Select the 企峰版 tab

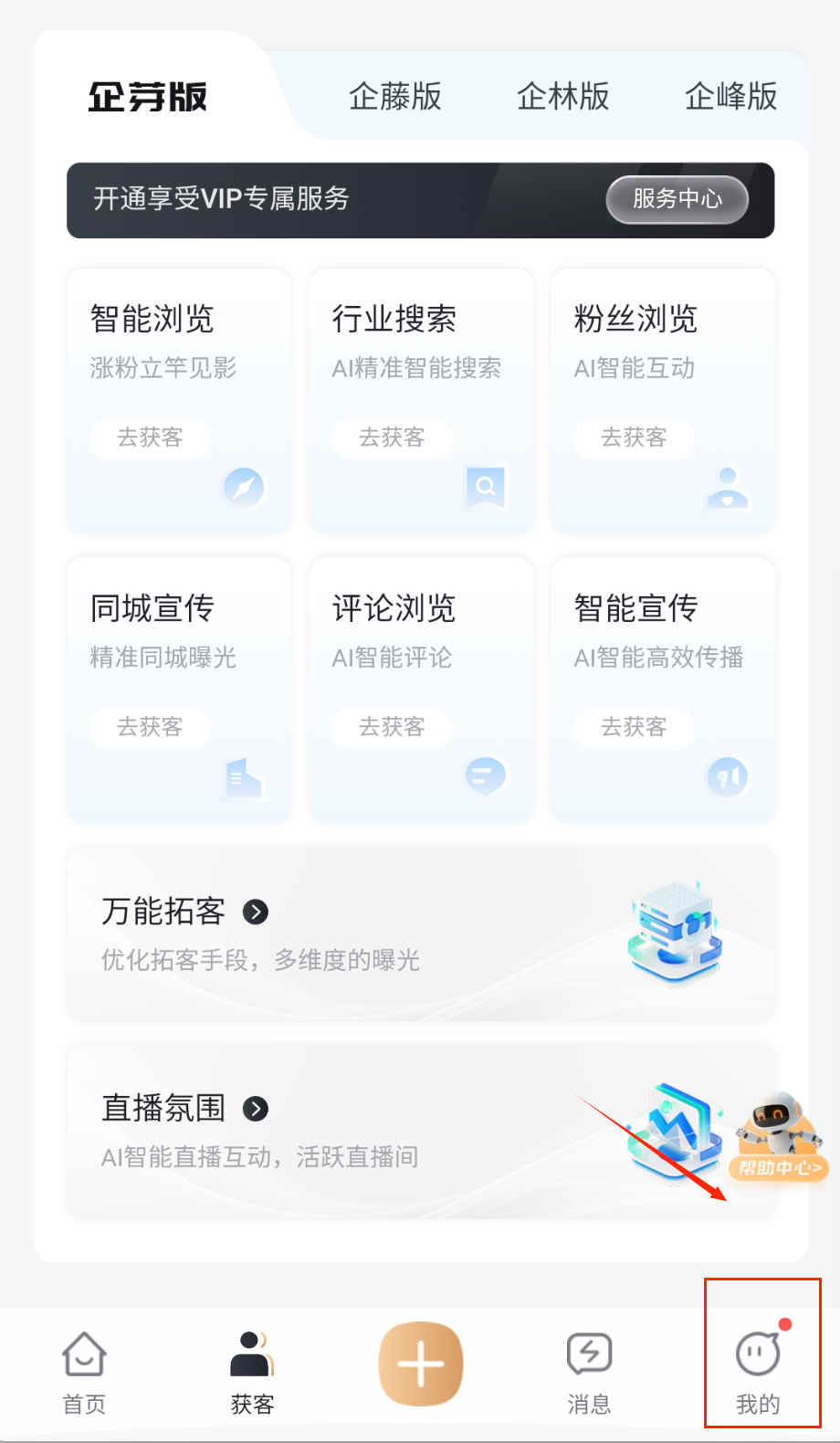[x=730, y=96]
